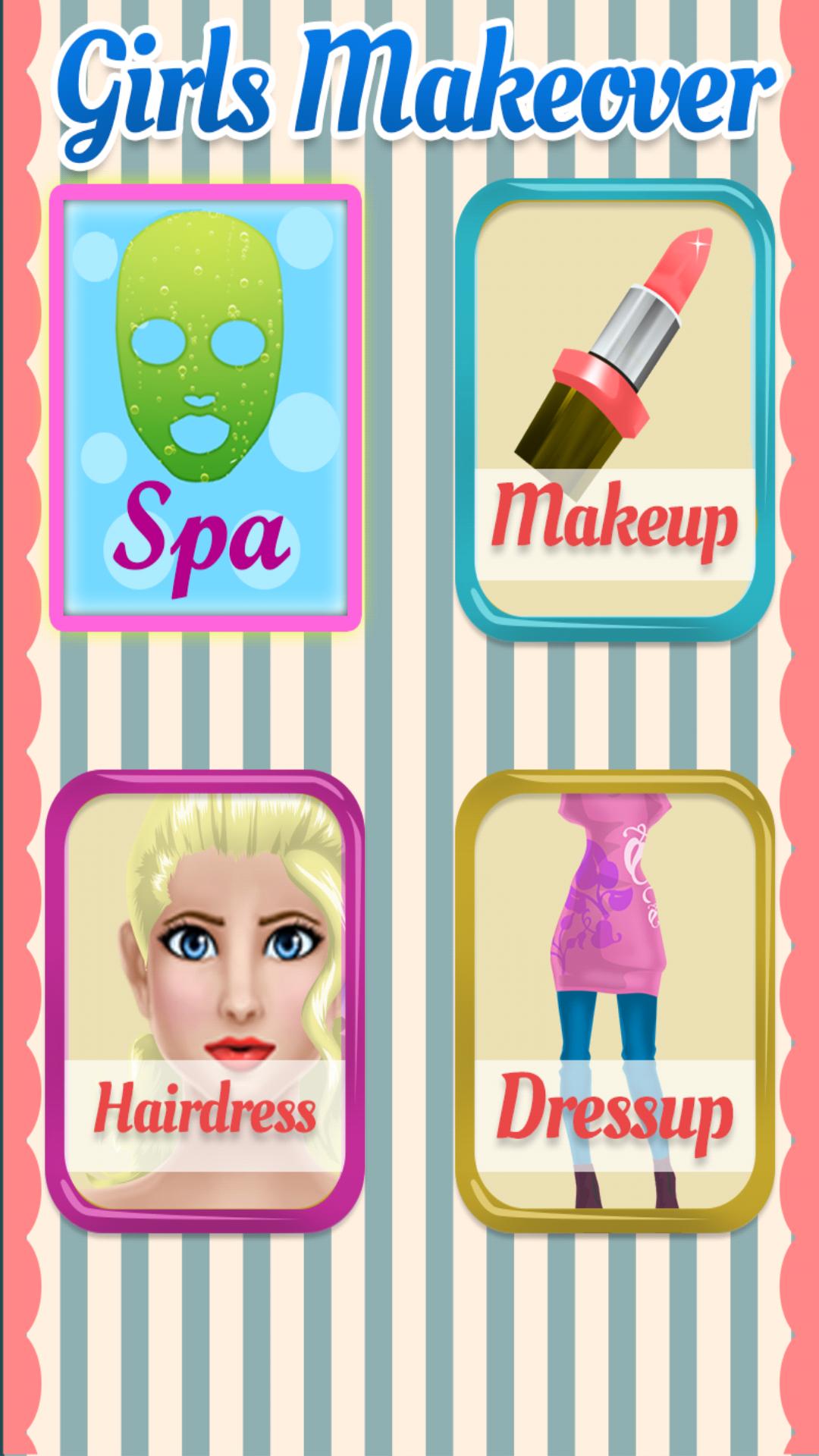Open the Spa activity tile
The image size is (819, 1456).
click(x=205, y=402)
